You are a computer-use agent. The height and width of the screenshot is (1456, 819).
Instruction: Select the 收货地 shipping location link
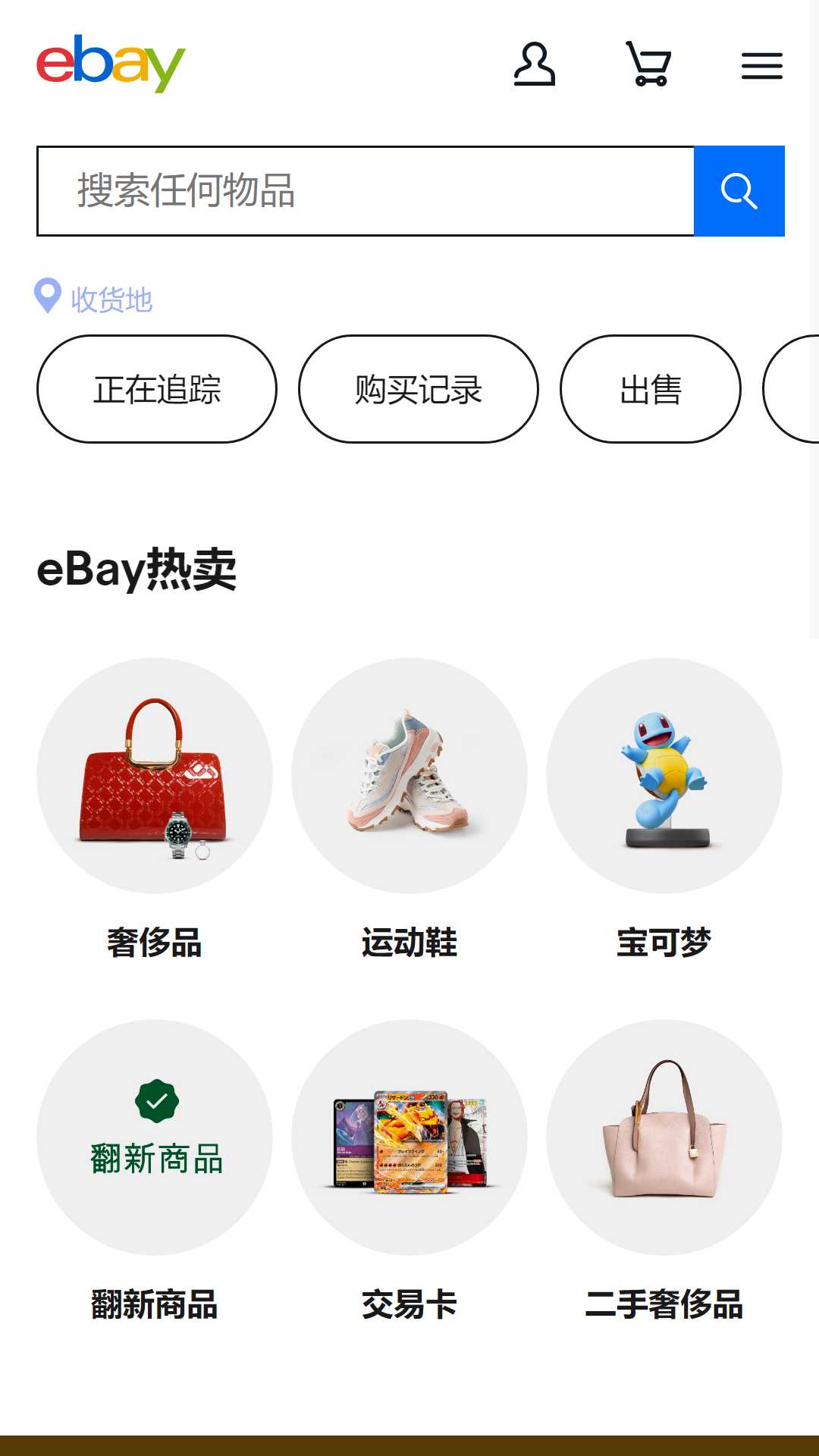pyautogui.click(x=94, y=298)
